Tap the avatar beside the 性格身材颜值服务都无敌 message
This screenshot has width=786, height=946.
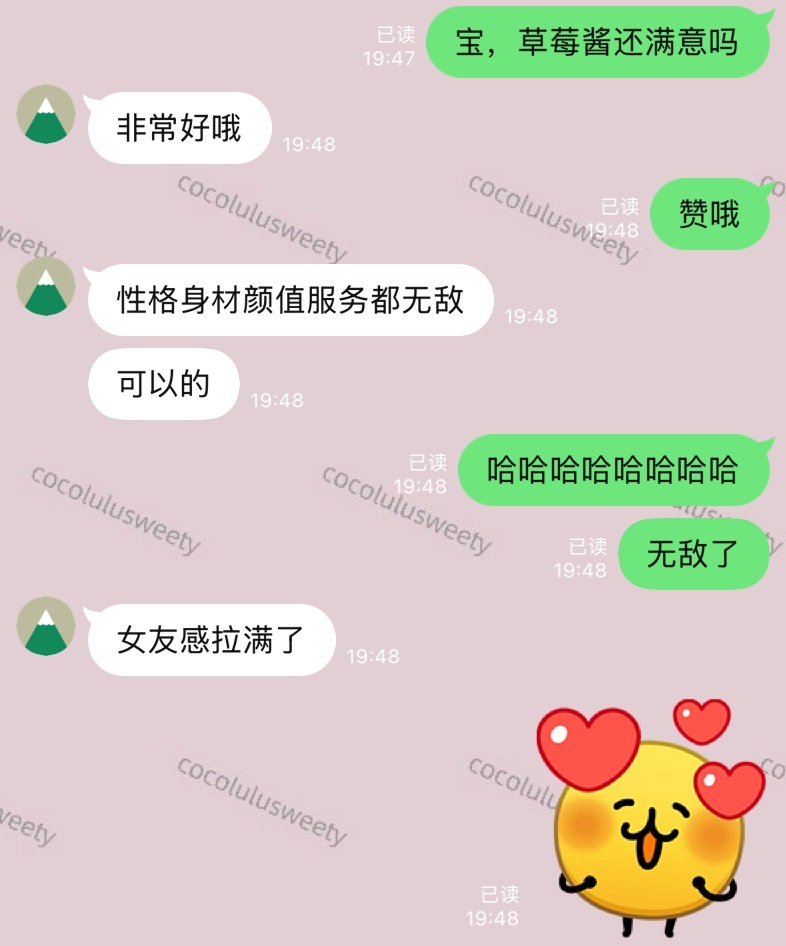click(x=46, y=286)
